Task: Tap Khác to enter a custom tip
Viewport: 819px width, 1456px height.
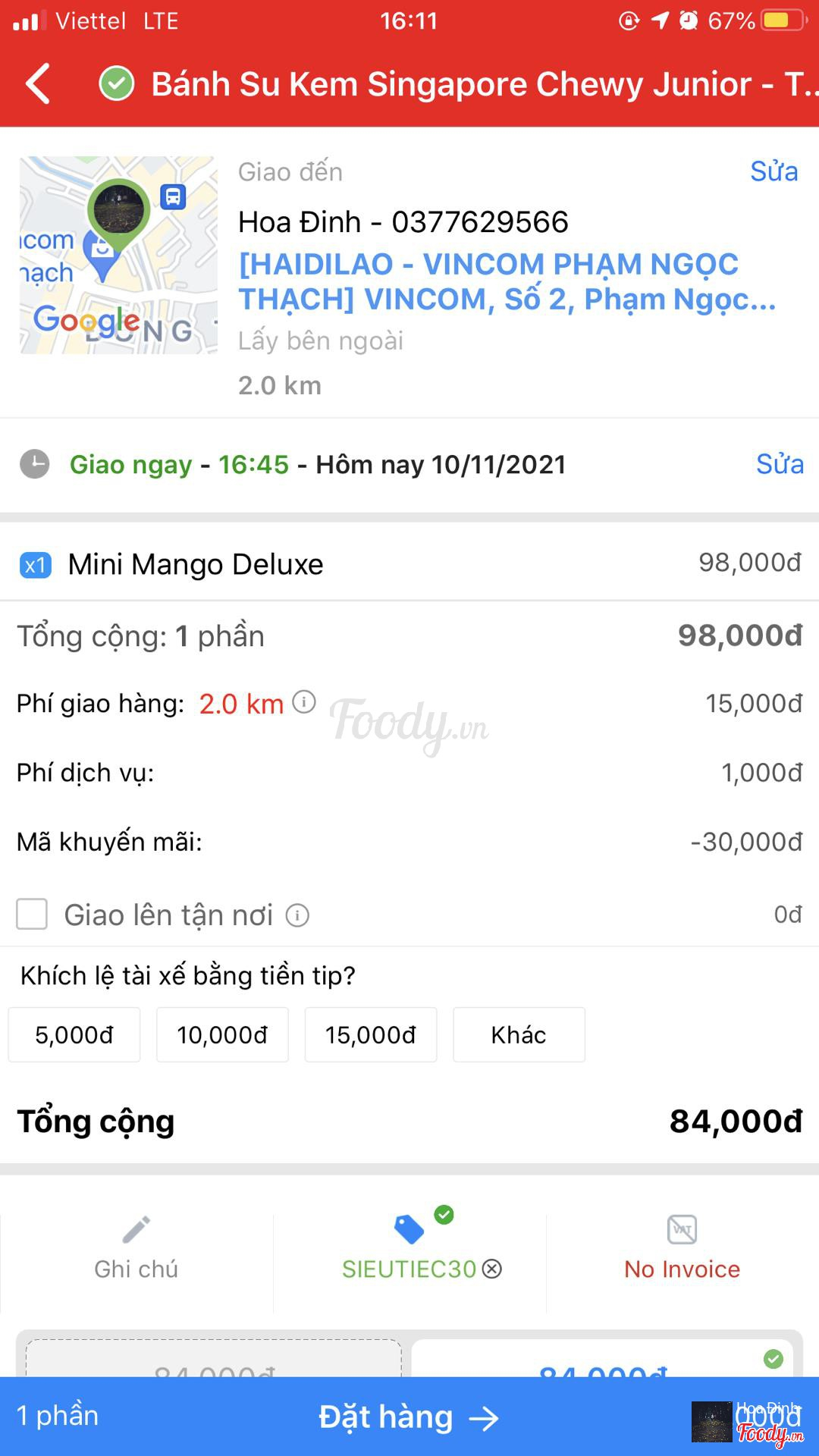Action: click(x=519, y=1034)
